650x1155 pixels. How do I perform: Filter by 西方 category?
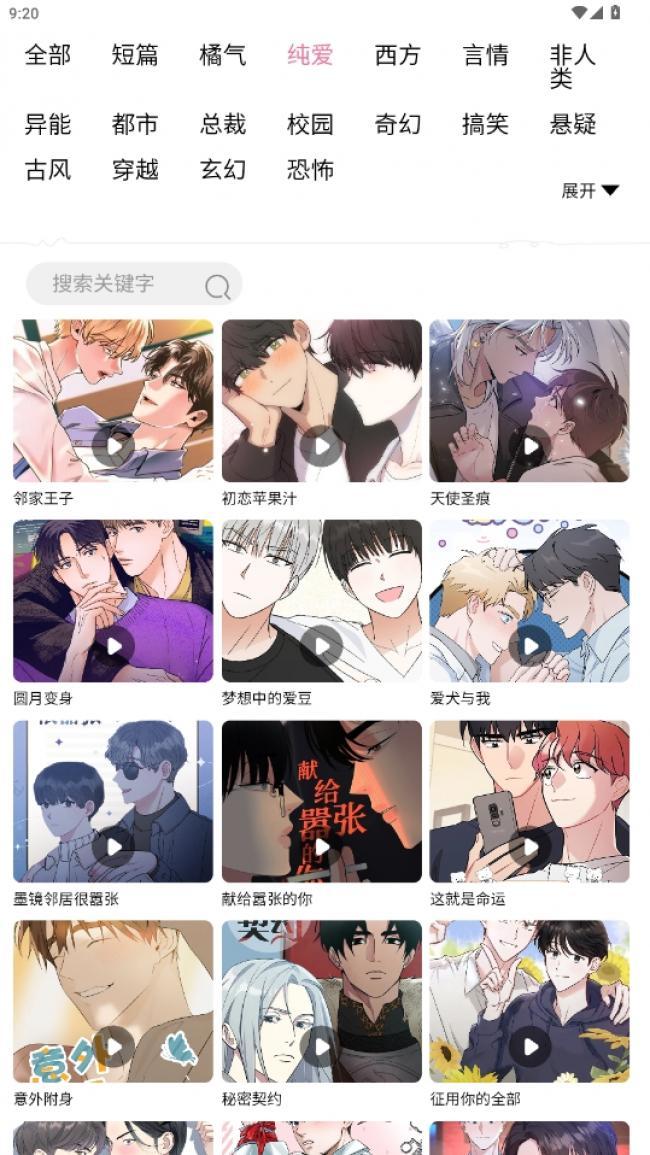click(397, 55)
